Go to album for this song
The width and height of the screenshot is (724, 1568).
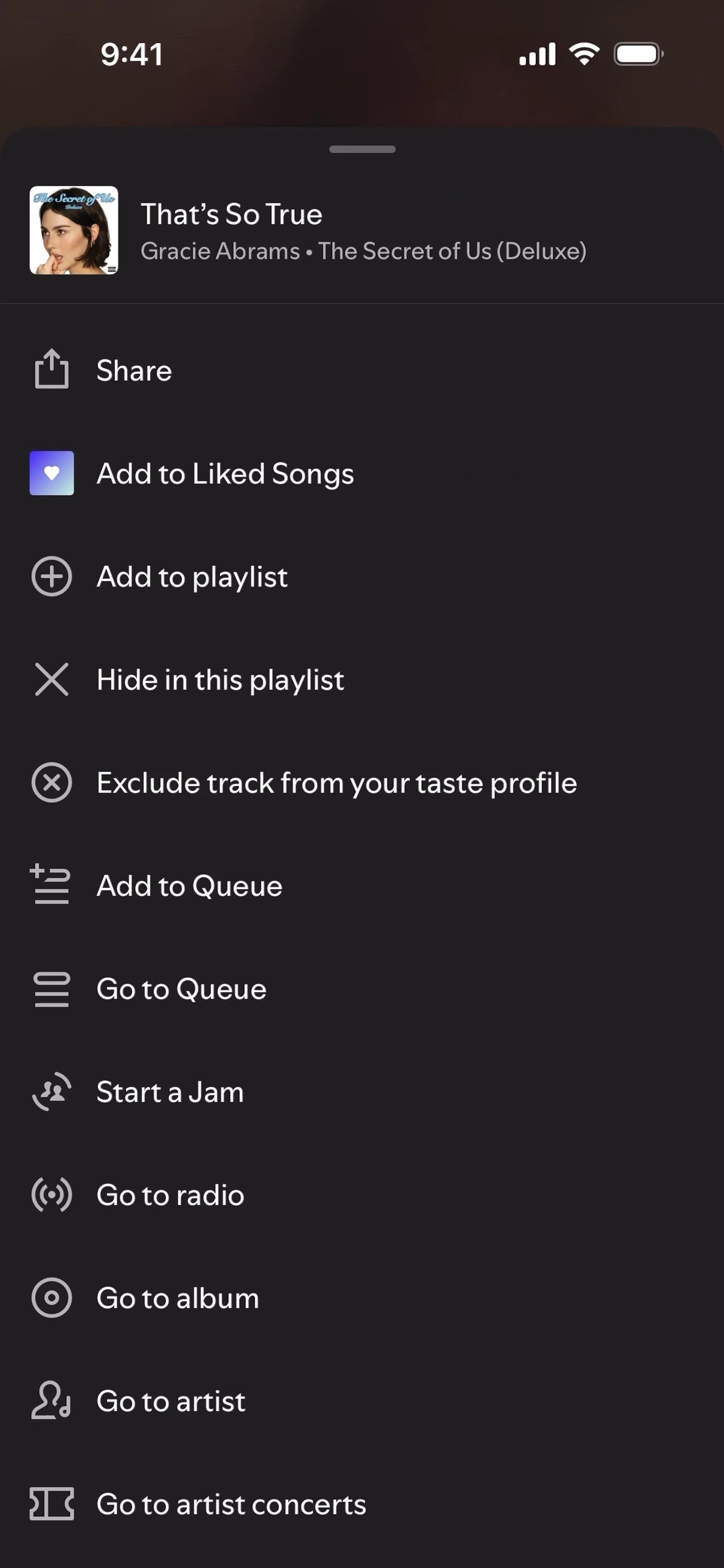[362, 1298]
